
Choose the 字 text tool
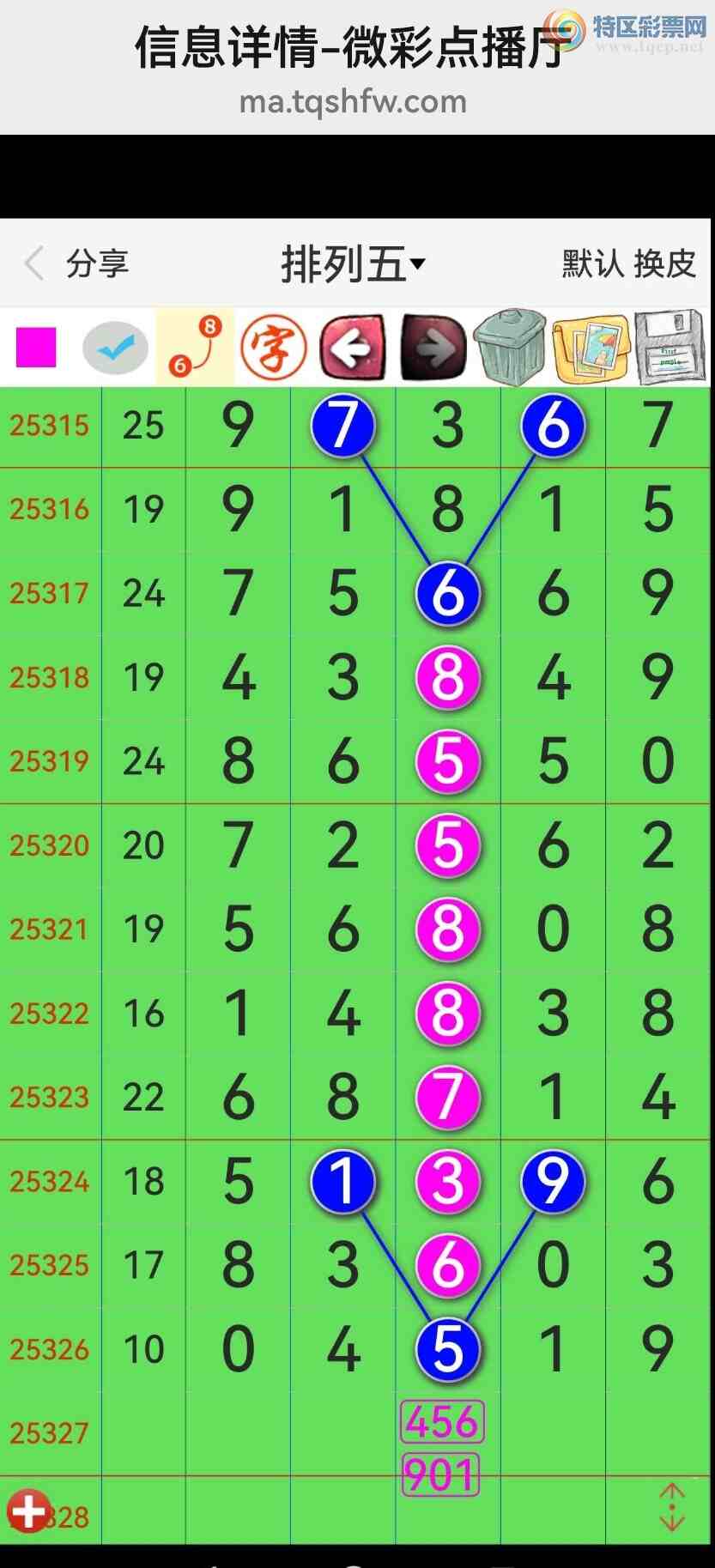(273, 348)
